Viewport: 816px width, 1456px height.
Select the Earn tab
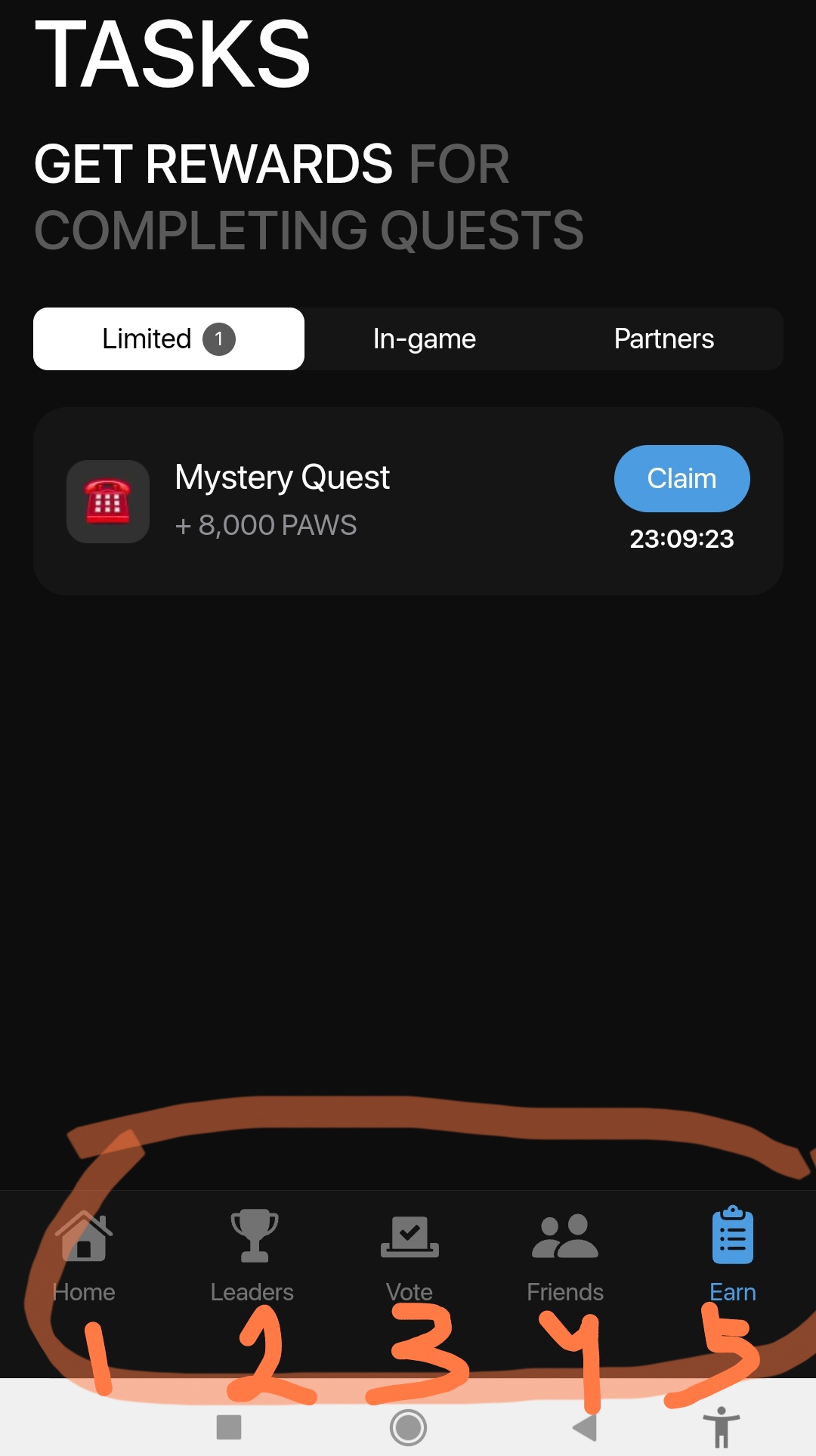click(x=732, y=1256)
